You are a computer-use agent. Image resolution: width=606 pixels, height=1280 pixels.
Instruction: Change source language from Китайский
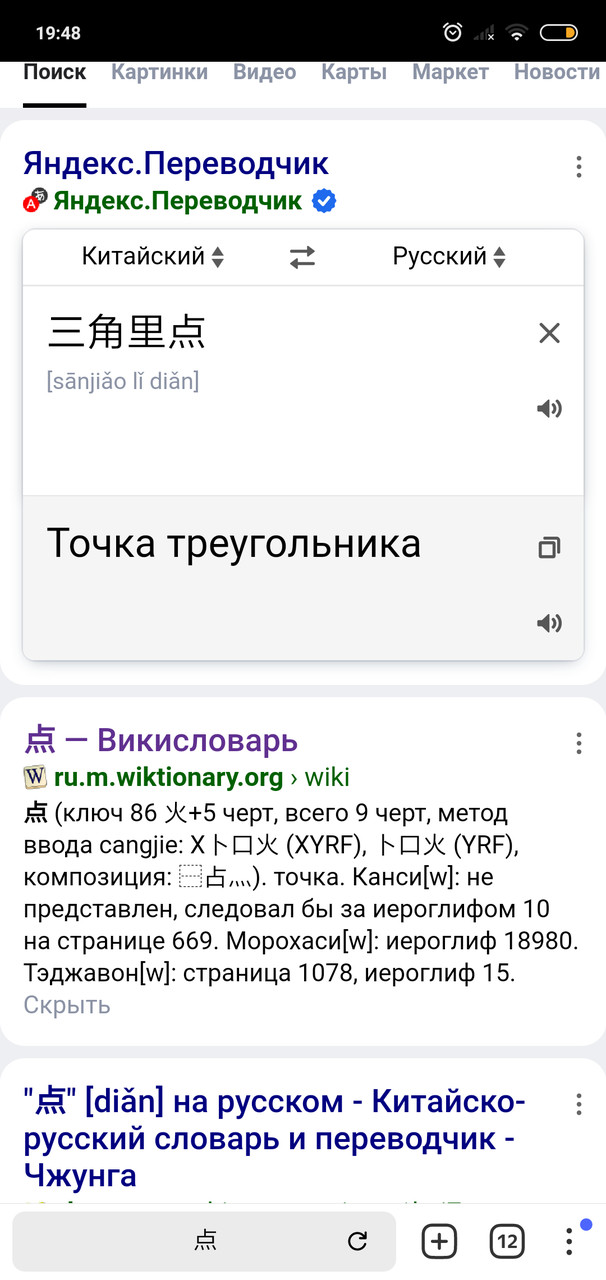(x=153, y=257)
